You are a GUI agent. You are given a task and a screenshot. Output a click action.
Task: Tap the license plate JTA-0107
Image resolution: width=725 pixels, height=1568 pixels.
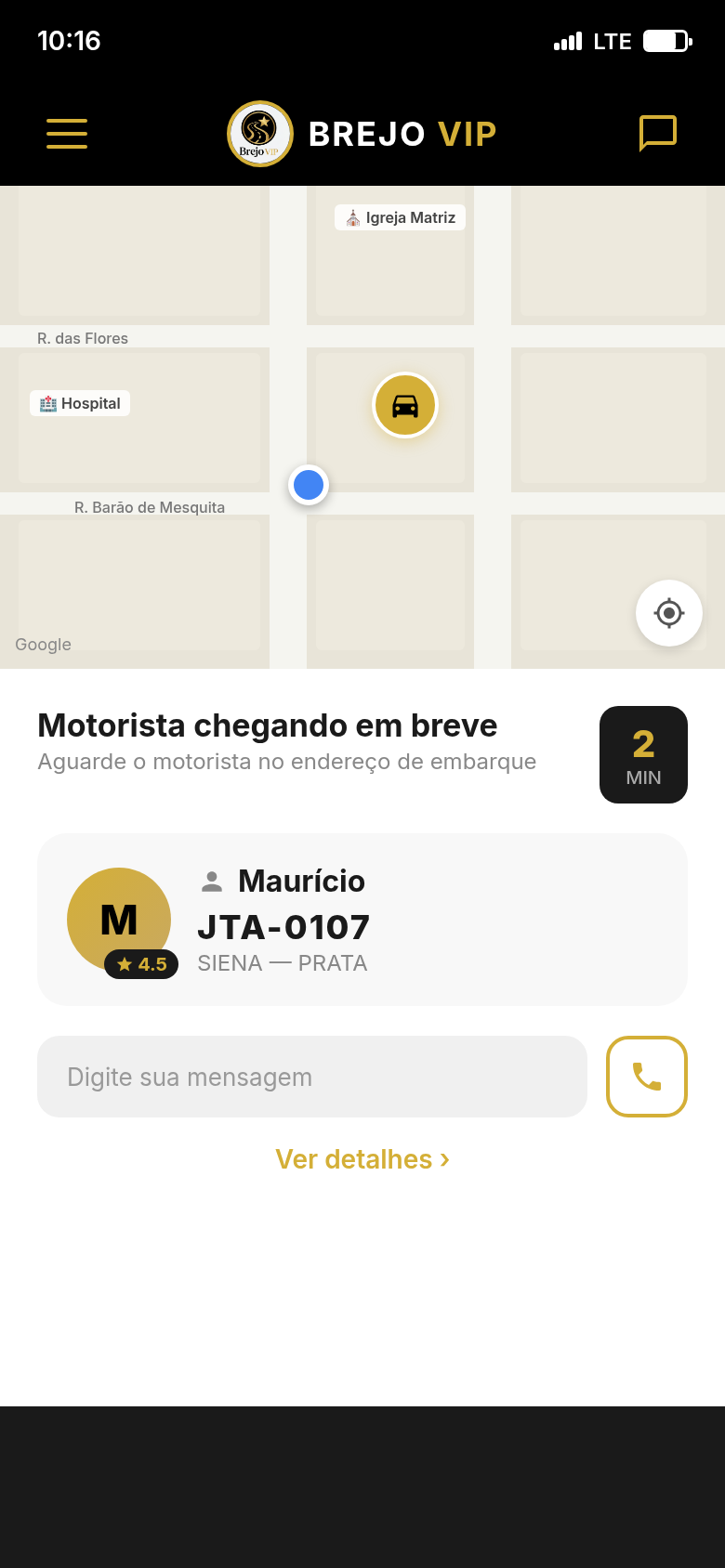[x=283, y=927]
